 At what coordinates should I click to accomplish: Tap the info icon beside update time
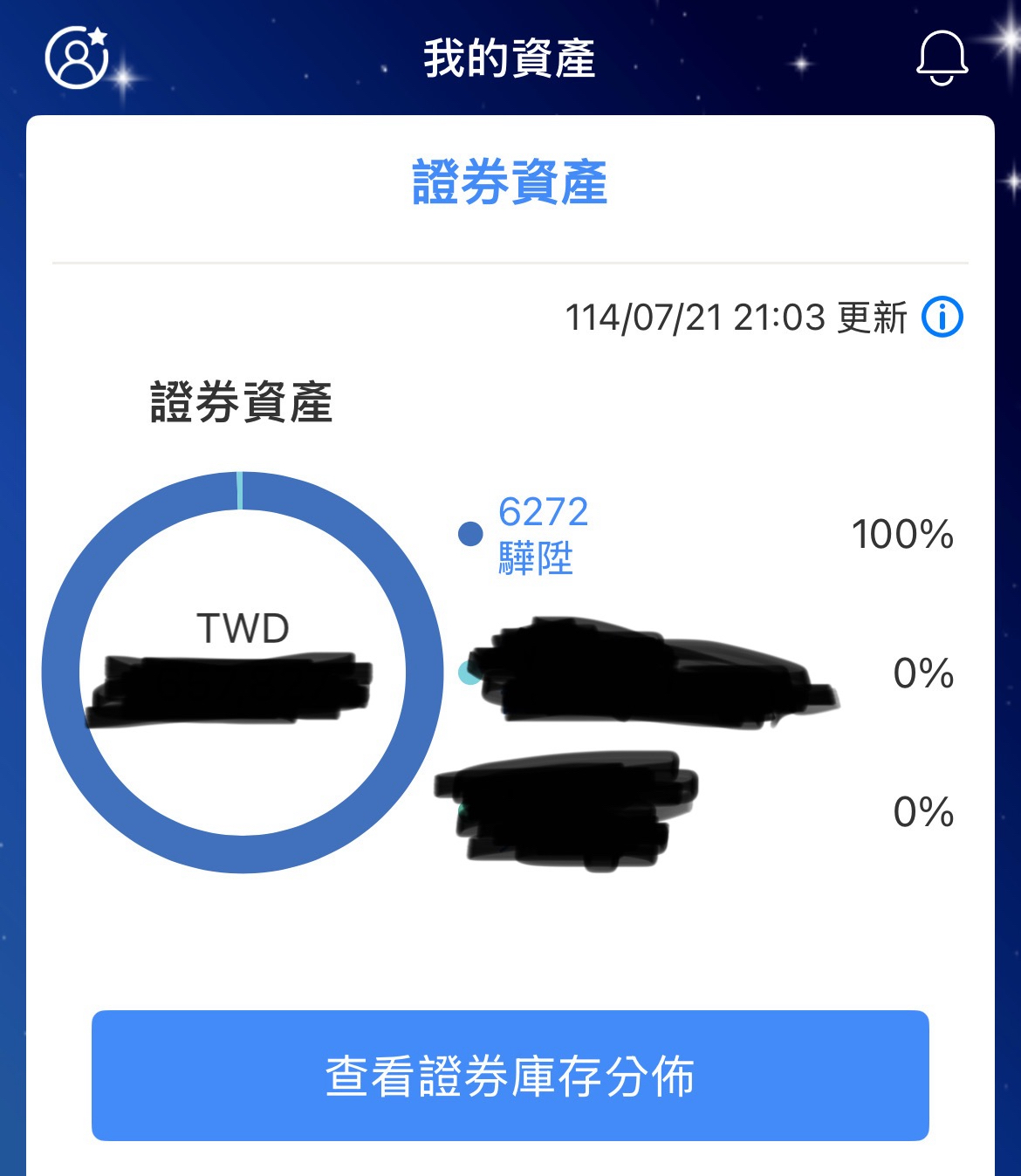point(942,317)
